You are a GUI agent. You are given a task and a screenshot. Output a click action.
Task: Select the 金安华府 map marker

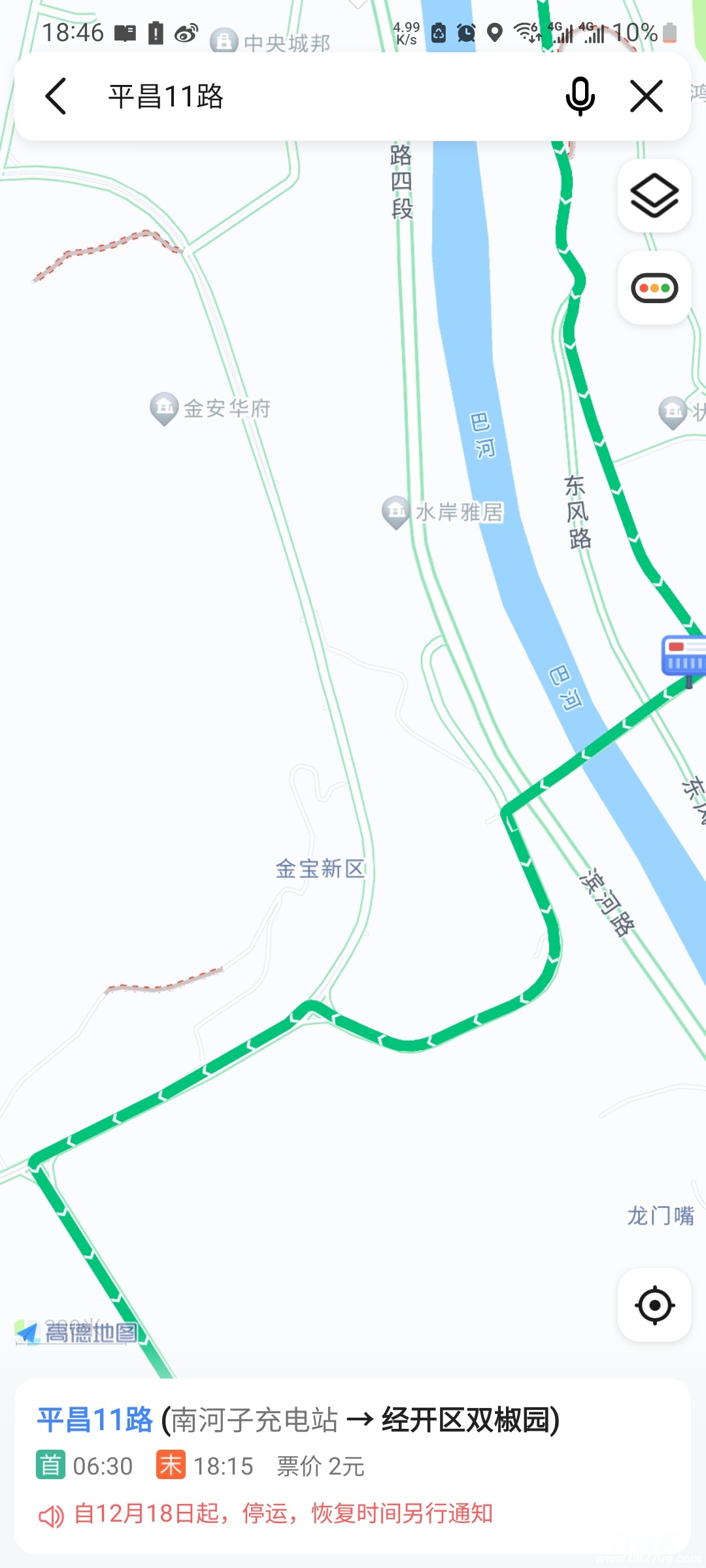pos(164,408)
